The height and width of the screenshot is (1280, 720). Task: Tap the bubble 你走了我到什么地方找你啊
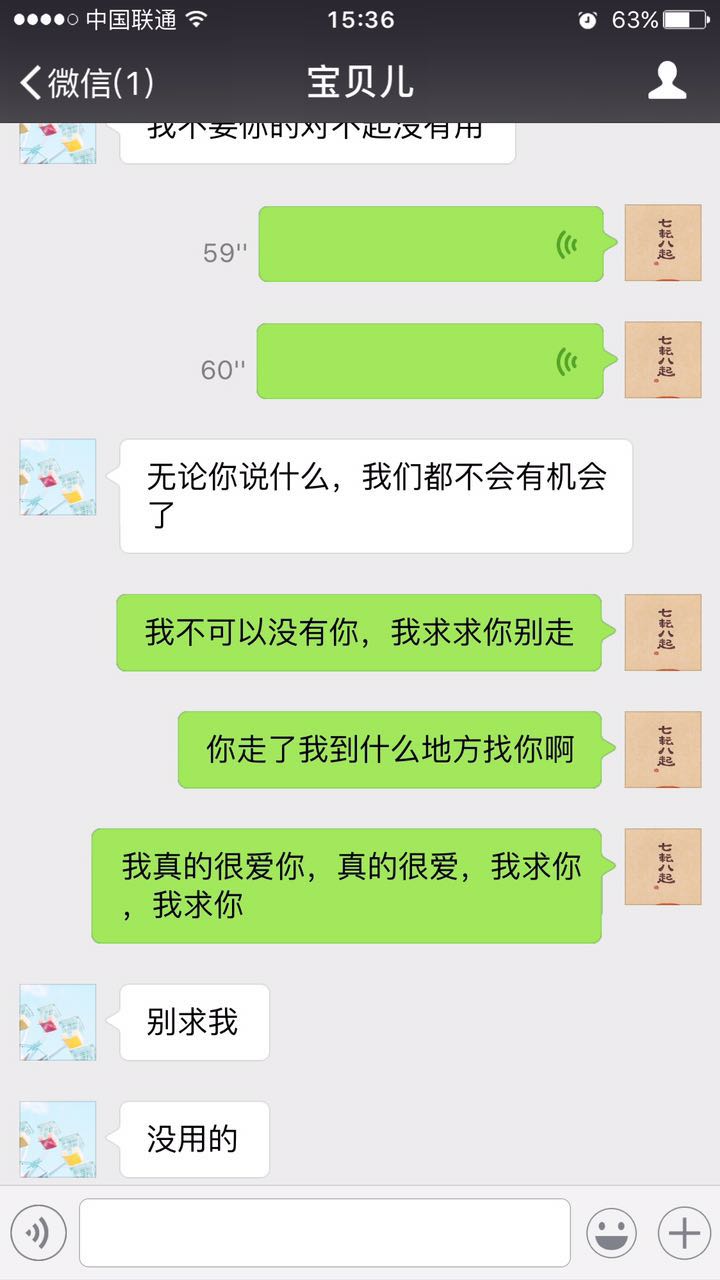coord(390,749)
